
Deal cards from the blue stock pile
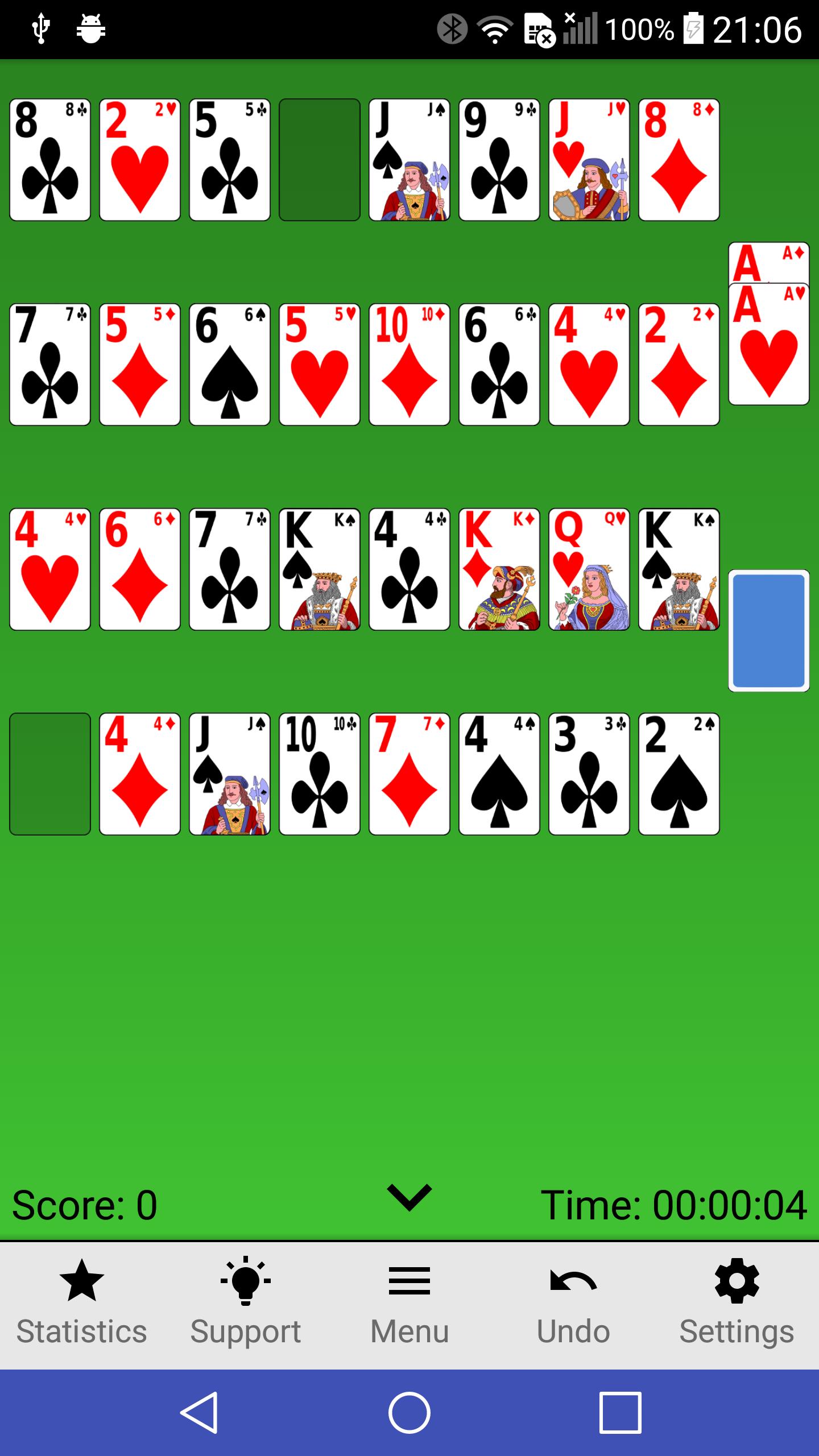pos(768,631)
